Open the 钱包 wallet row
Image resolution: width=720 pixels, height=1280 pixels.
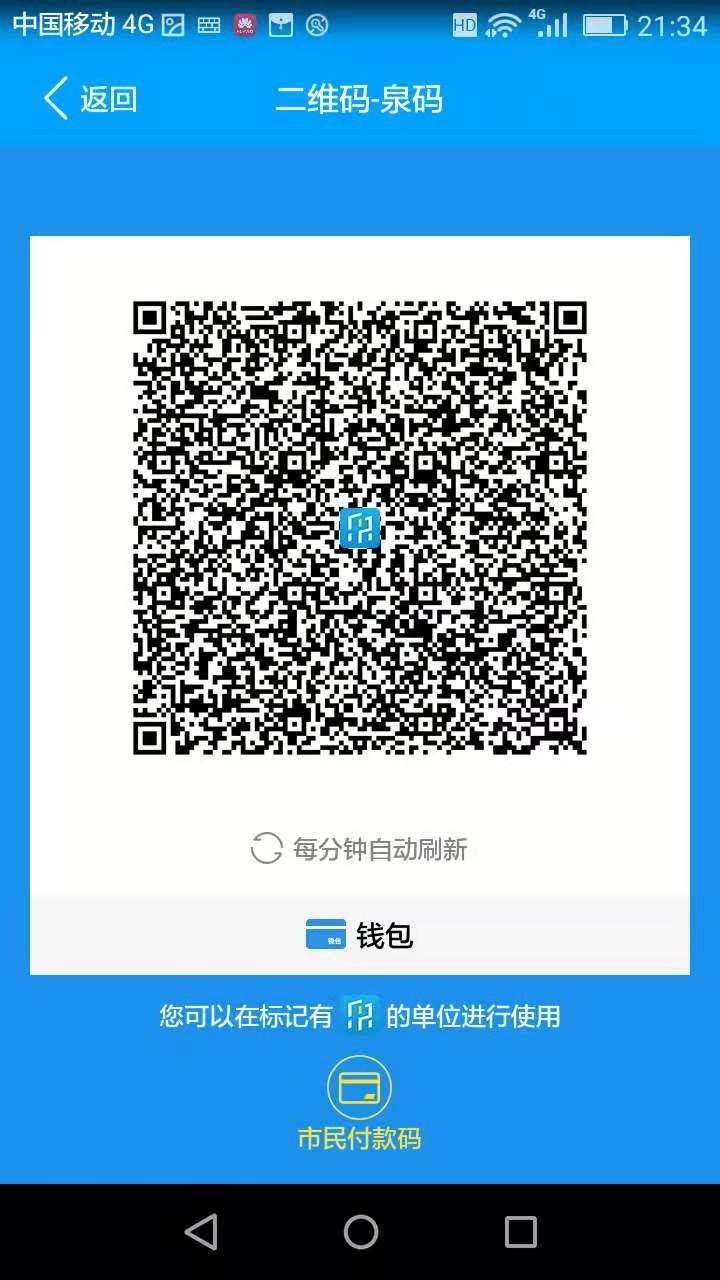tap(360, 935)
